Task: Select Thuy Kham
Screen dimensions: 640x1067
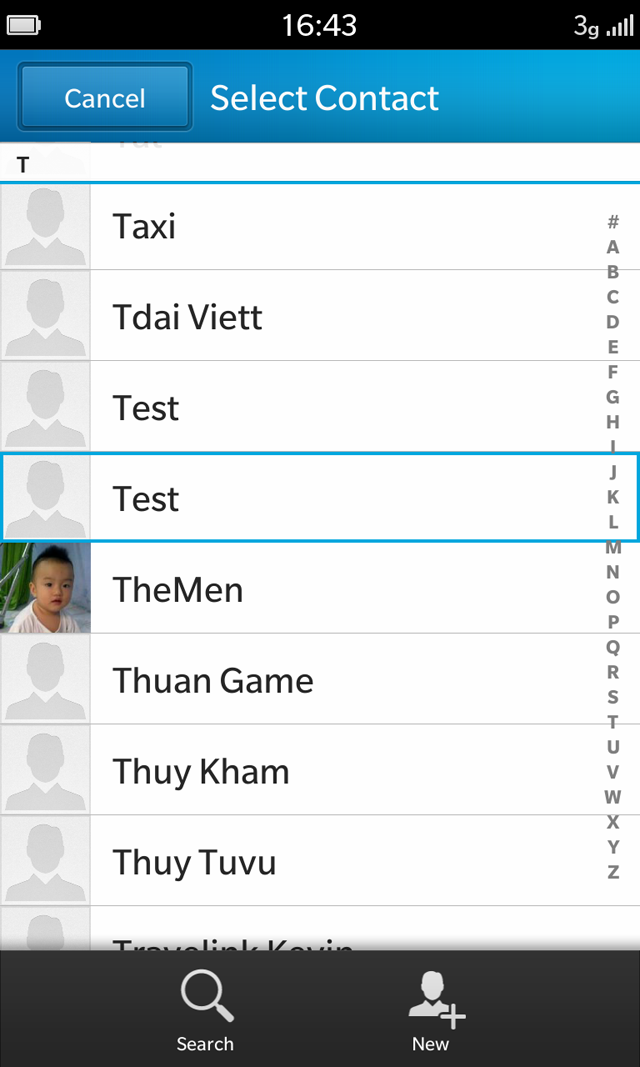Action: (x=320, y=770)
